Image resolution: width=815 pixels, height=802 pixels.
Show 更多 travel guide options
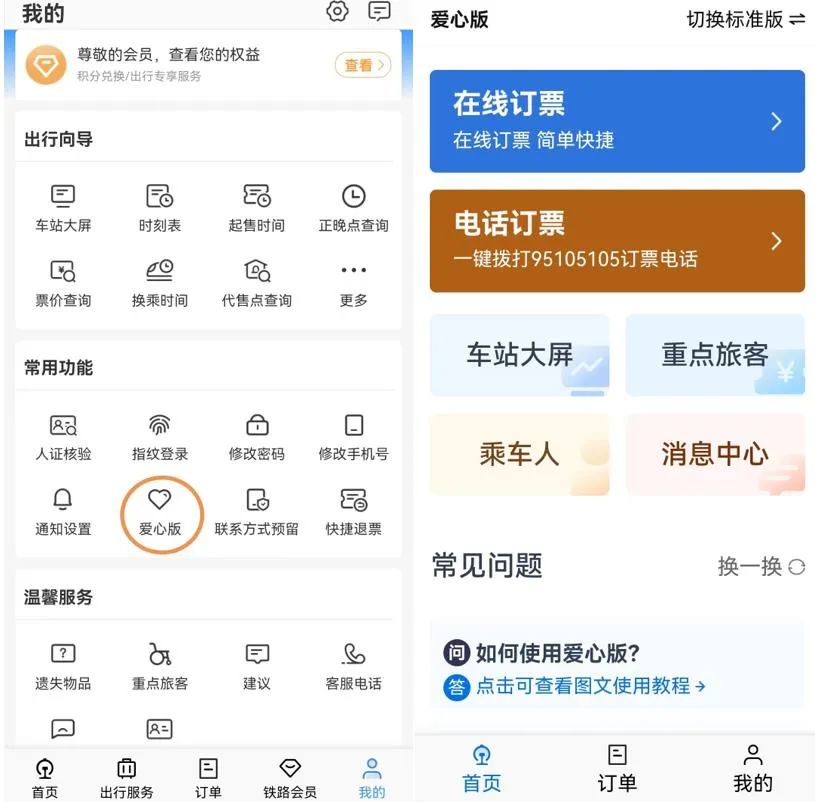[x=353, y=283]
